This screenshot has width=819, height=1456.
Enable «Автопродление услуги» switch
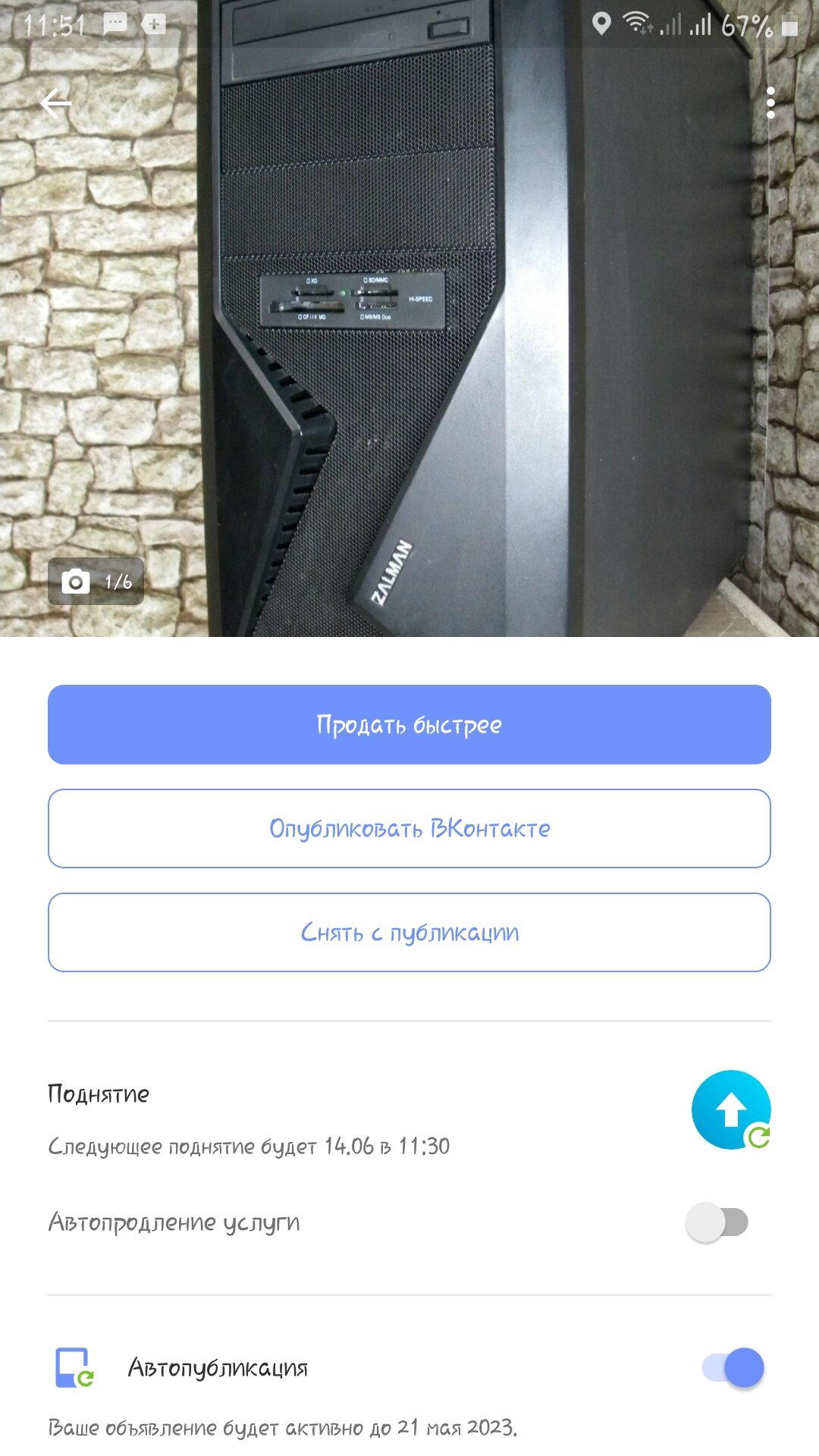coord(717,1222)
